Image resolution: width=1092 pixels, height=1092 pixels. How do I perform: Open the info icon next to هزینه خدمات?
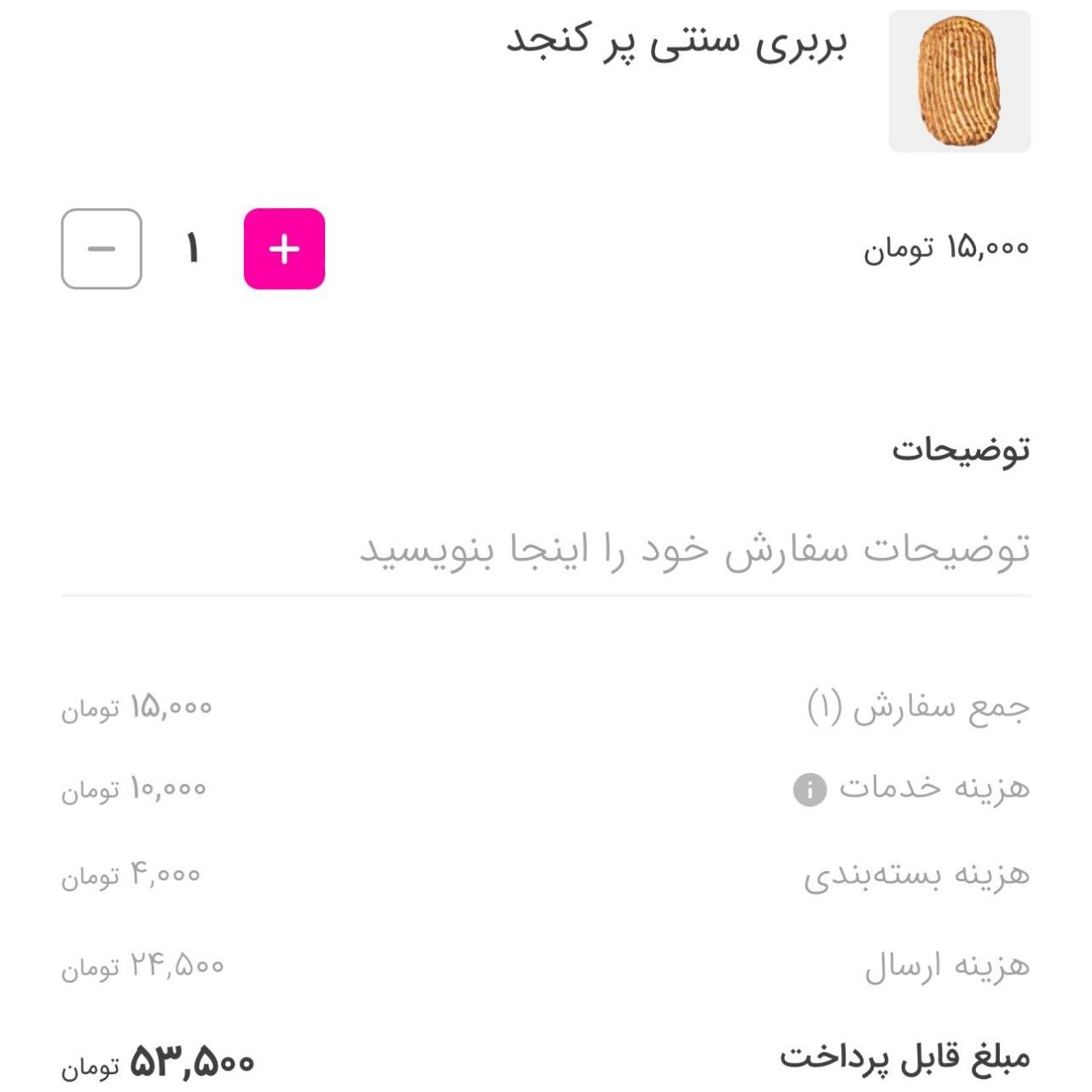809,789
